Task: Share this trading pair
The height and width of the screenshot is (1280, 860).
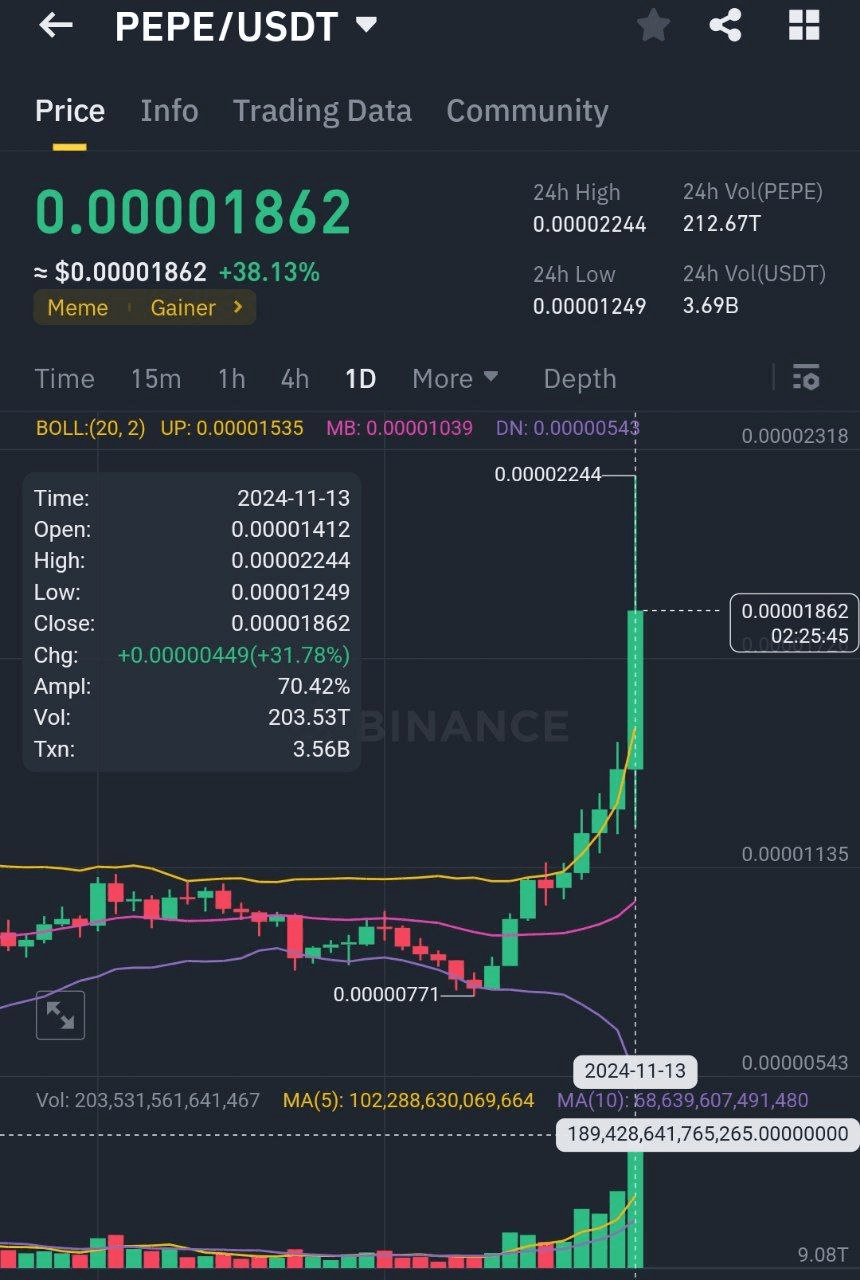Action: coord(726,26)
